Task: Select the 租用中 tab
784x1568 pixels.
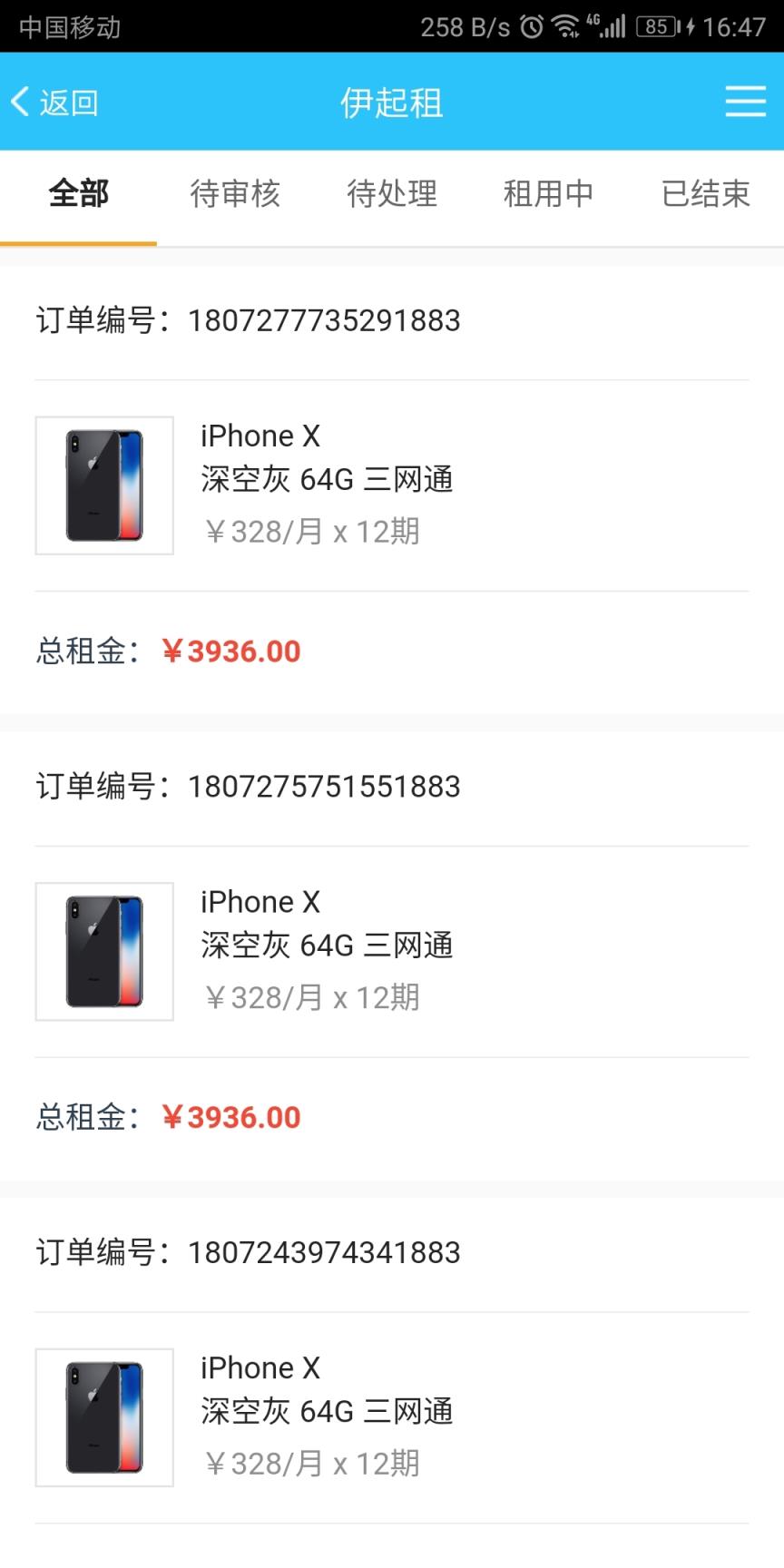Action: [549, 194]
